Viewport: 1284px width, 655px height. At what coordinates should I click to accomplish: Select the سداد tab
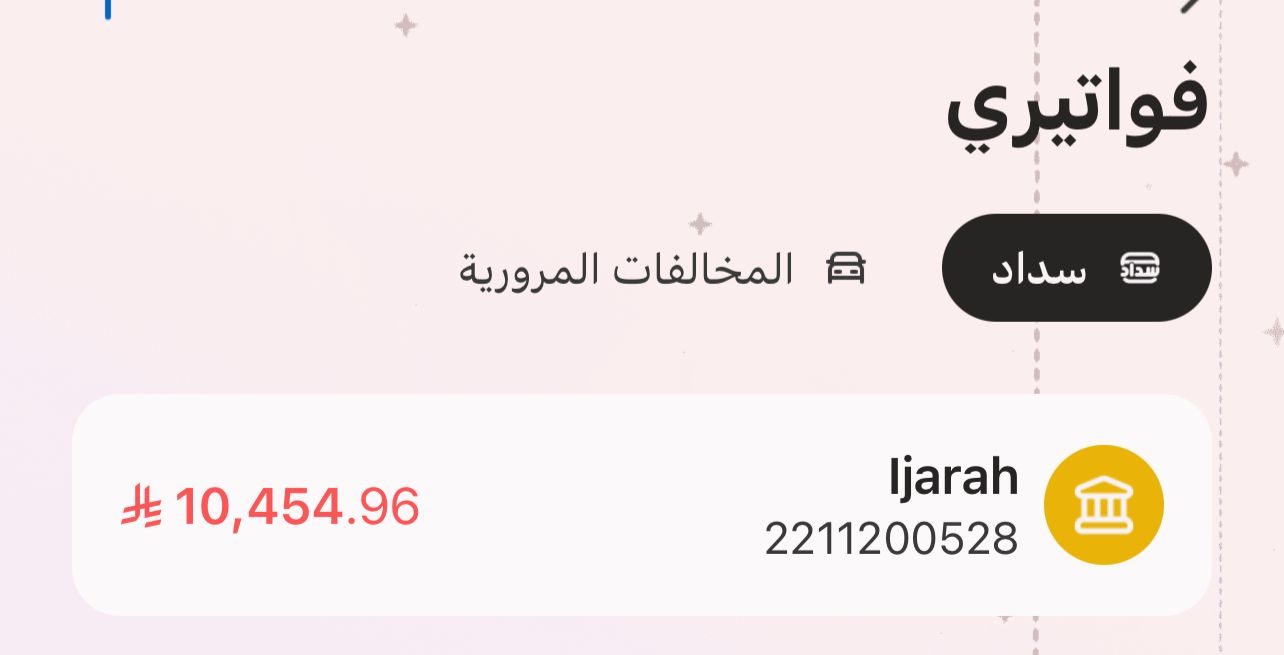pyautogui.click(x=1076, y=268)
